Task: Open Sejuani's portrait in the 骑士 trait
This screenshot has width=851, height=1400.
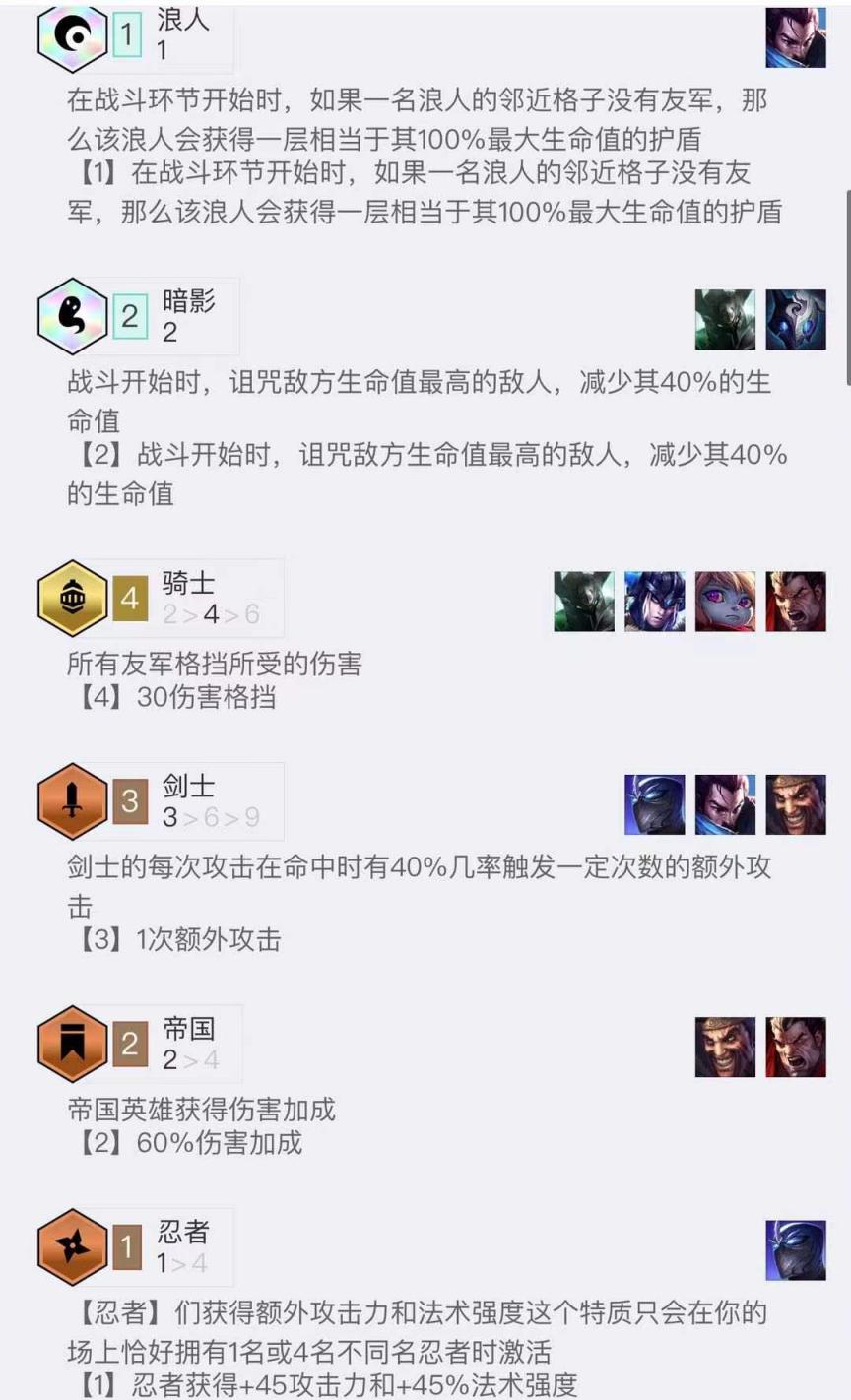Action: [655, 601]
